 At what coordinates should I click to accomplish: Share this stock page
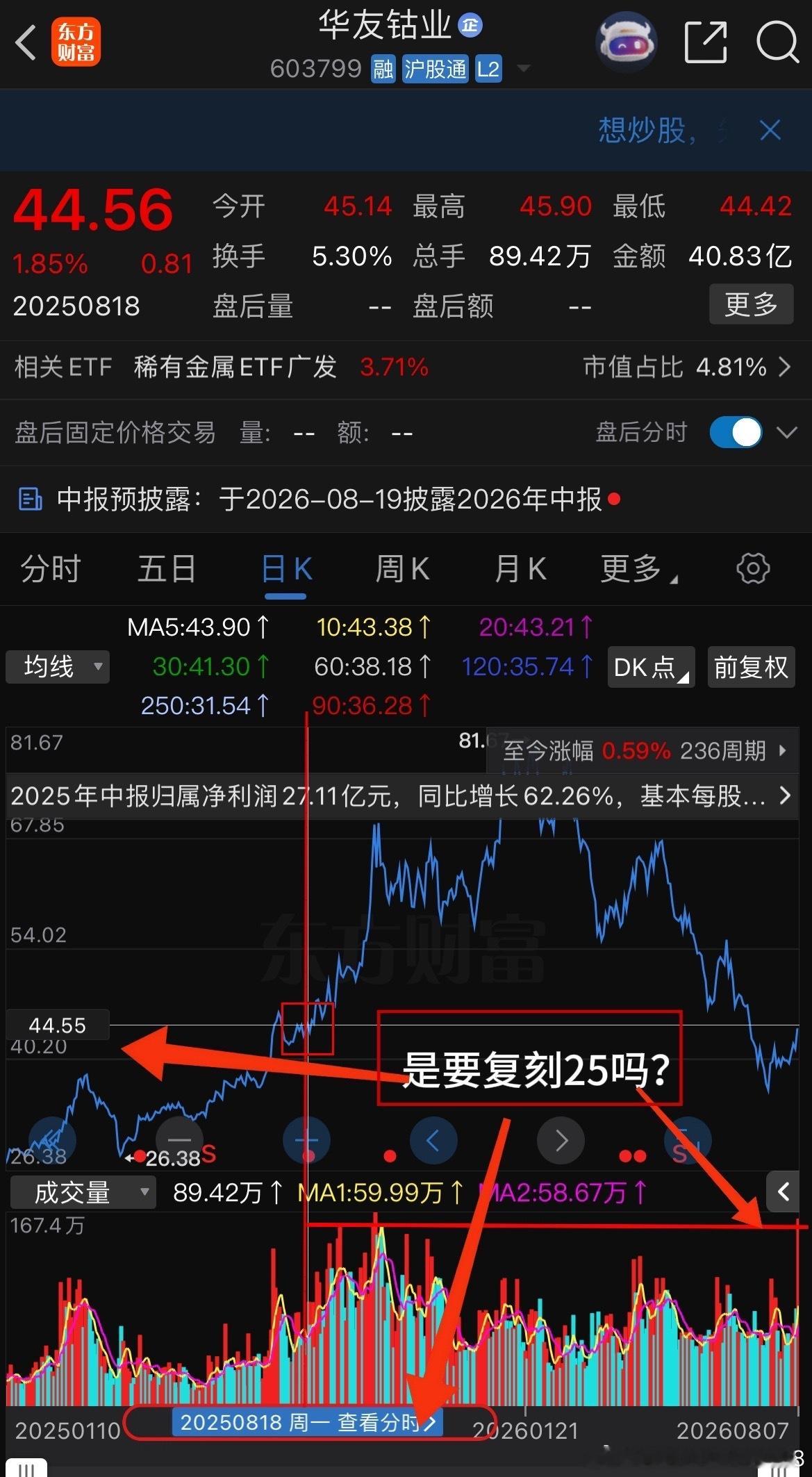(706, 42)
